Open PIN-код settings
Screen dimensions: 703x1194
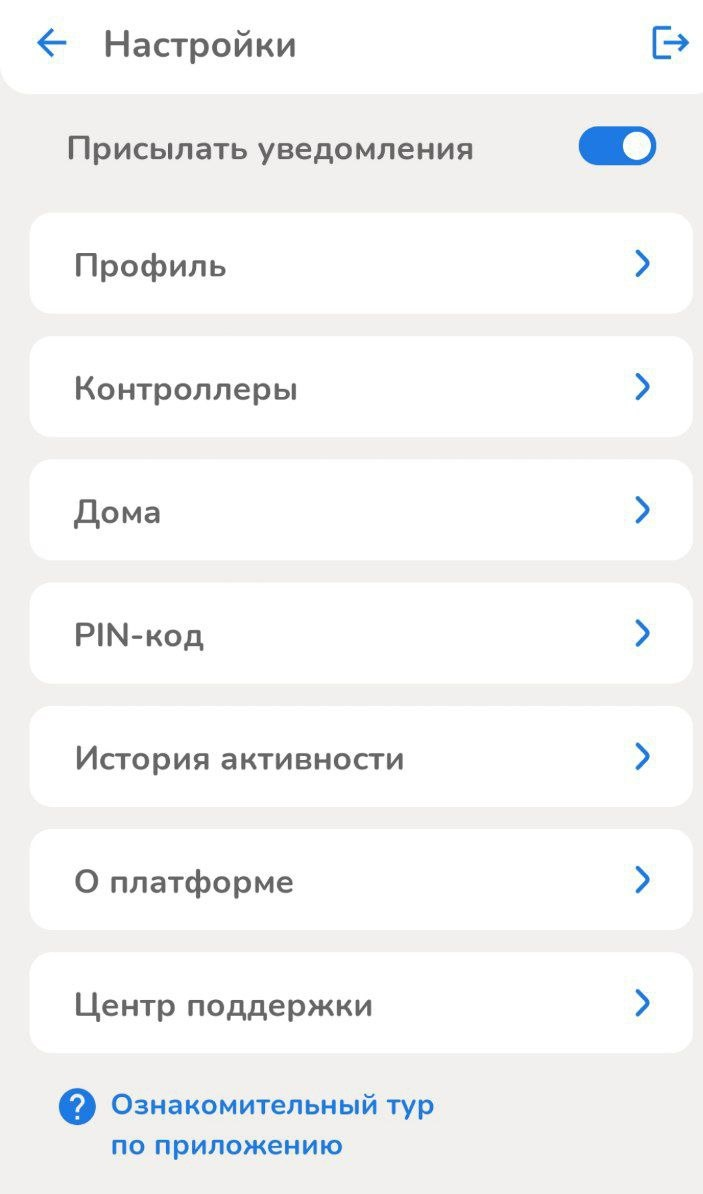point(360,634)
